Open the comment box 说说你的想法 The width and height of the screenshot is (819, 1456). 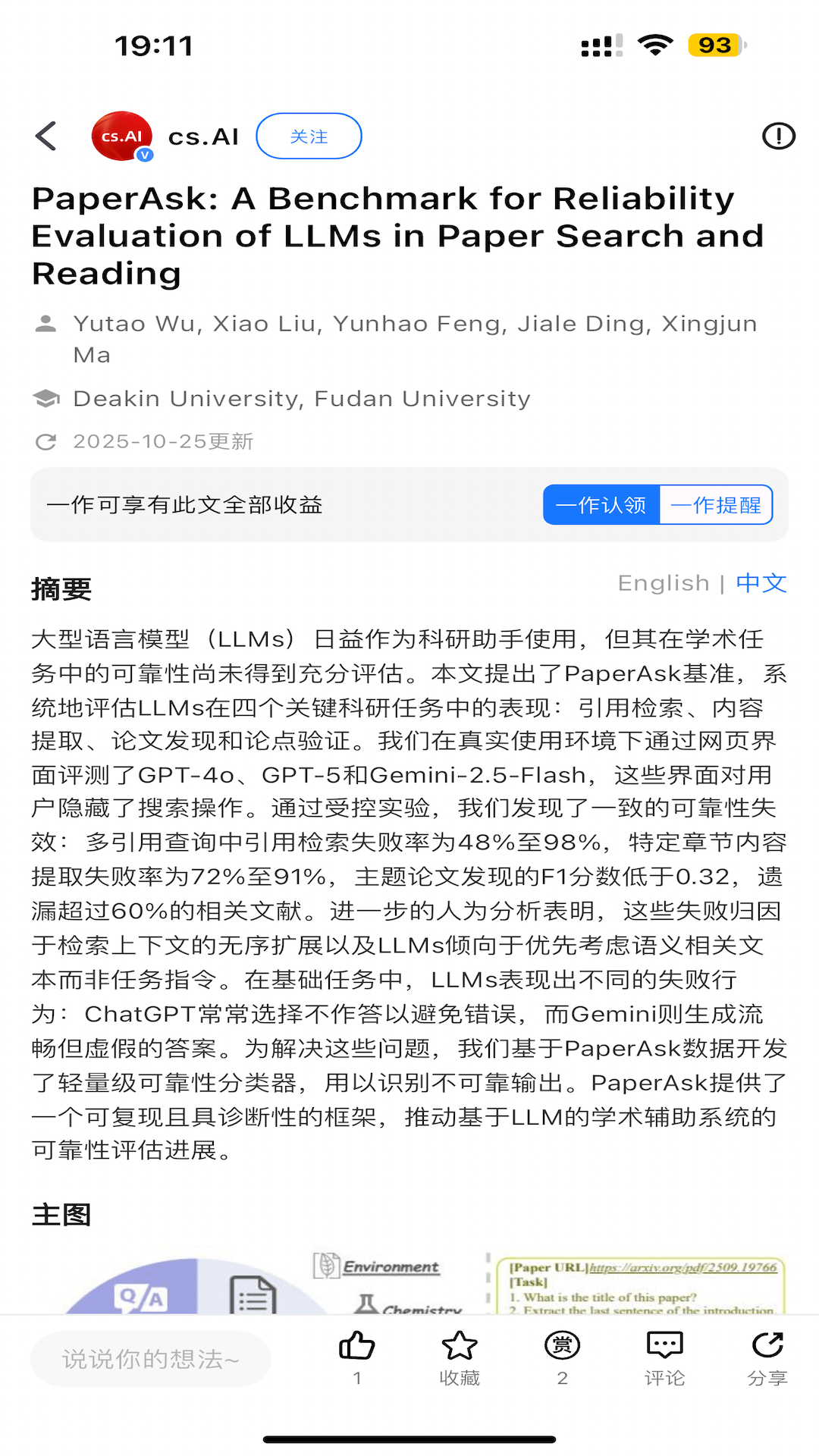151,1359
